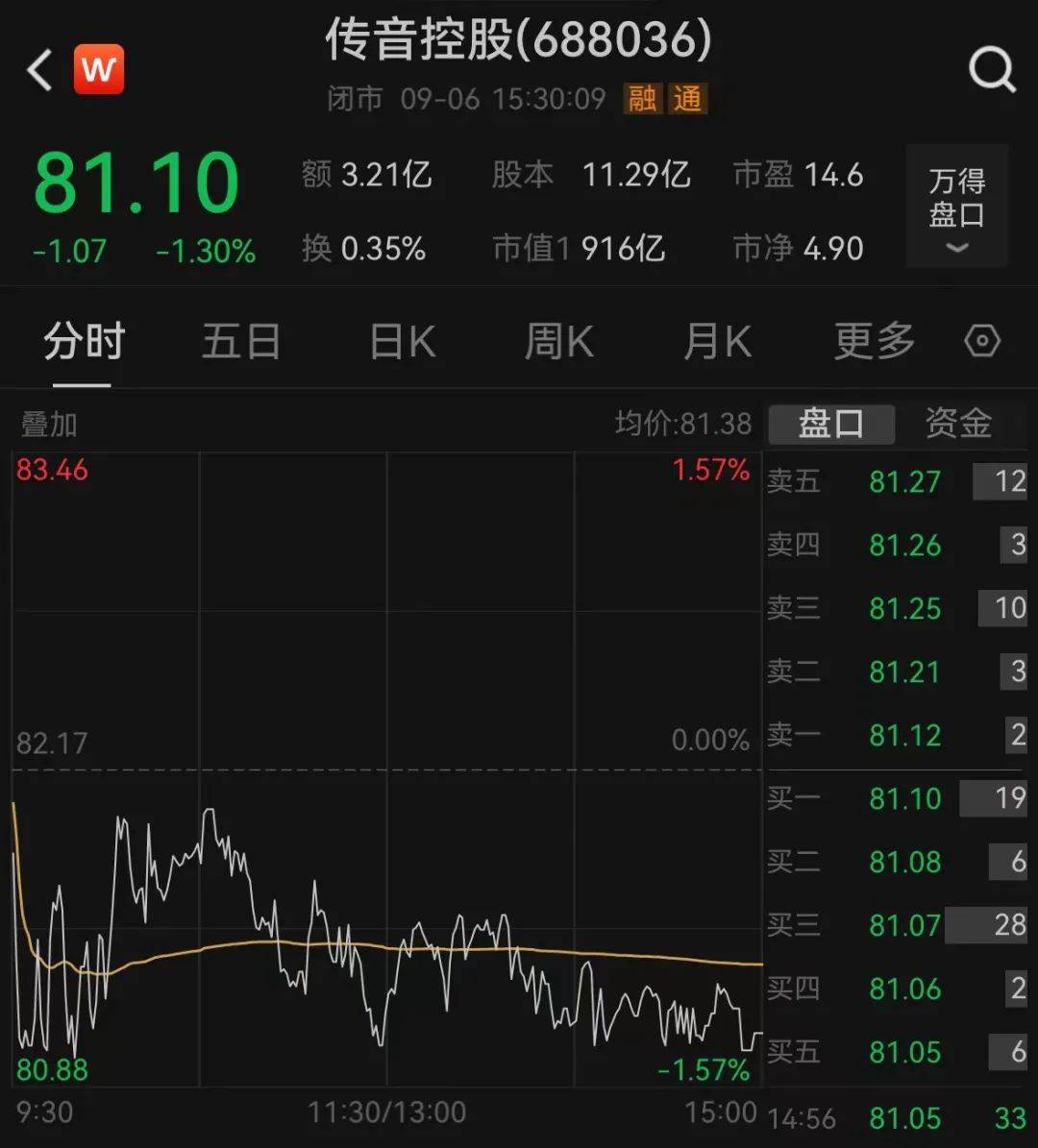Switch to the 资金 panel
1038x1148 pixels.
tap(958, 424)
